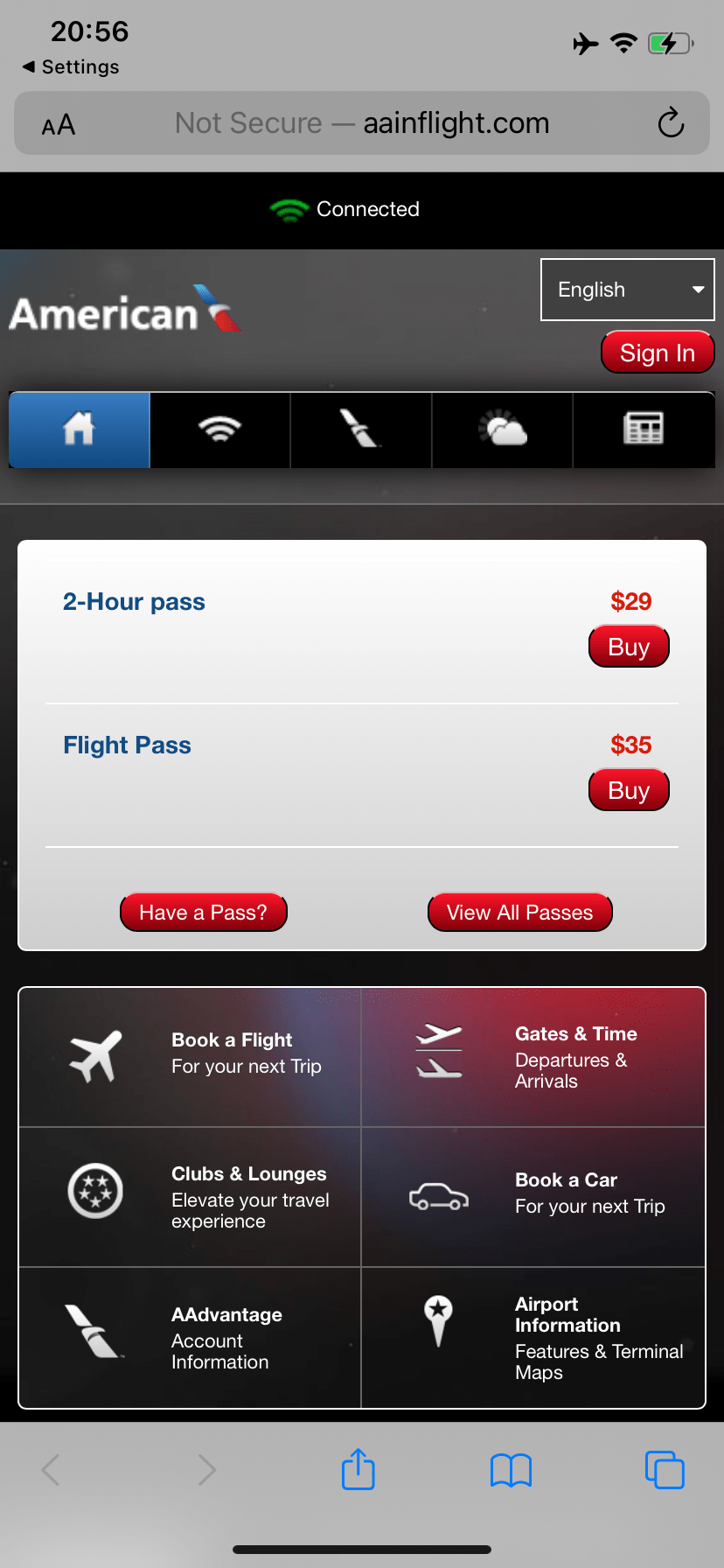Select the American logo tab
724x1568 pixels.
point(360,430)
